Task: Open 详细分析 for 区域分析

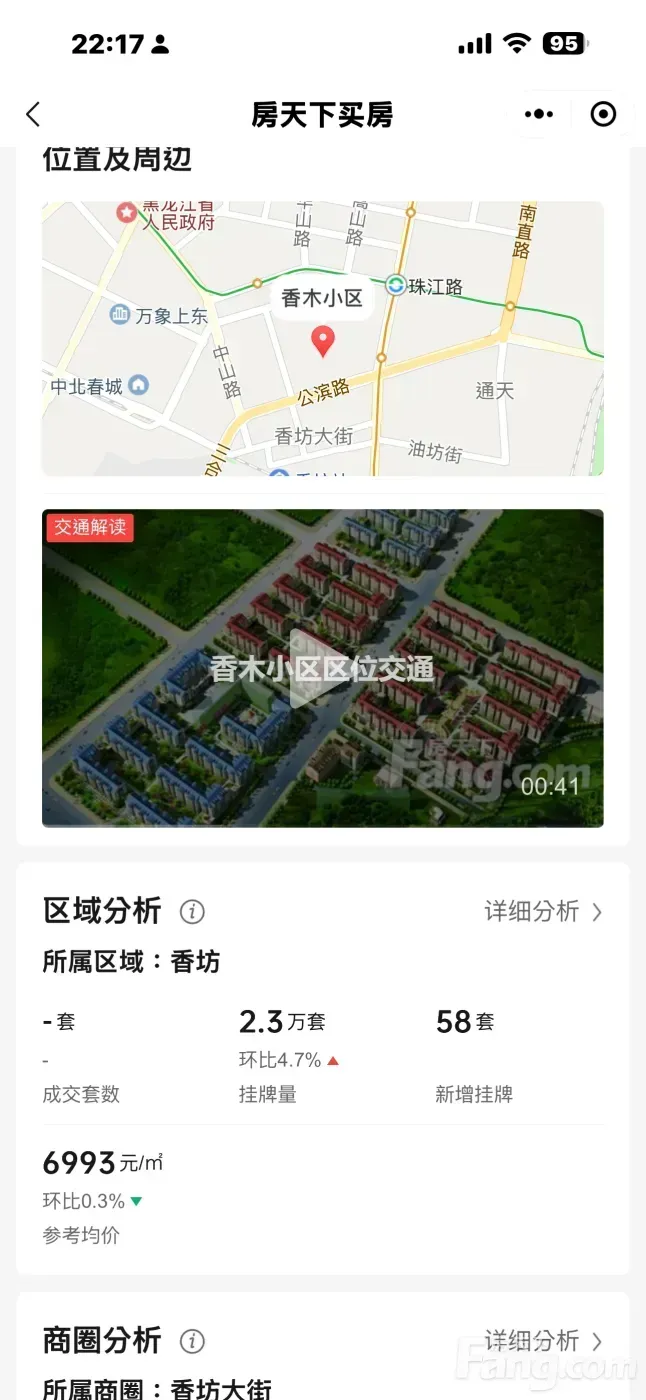Action: [543, 911]
